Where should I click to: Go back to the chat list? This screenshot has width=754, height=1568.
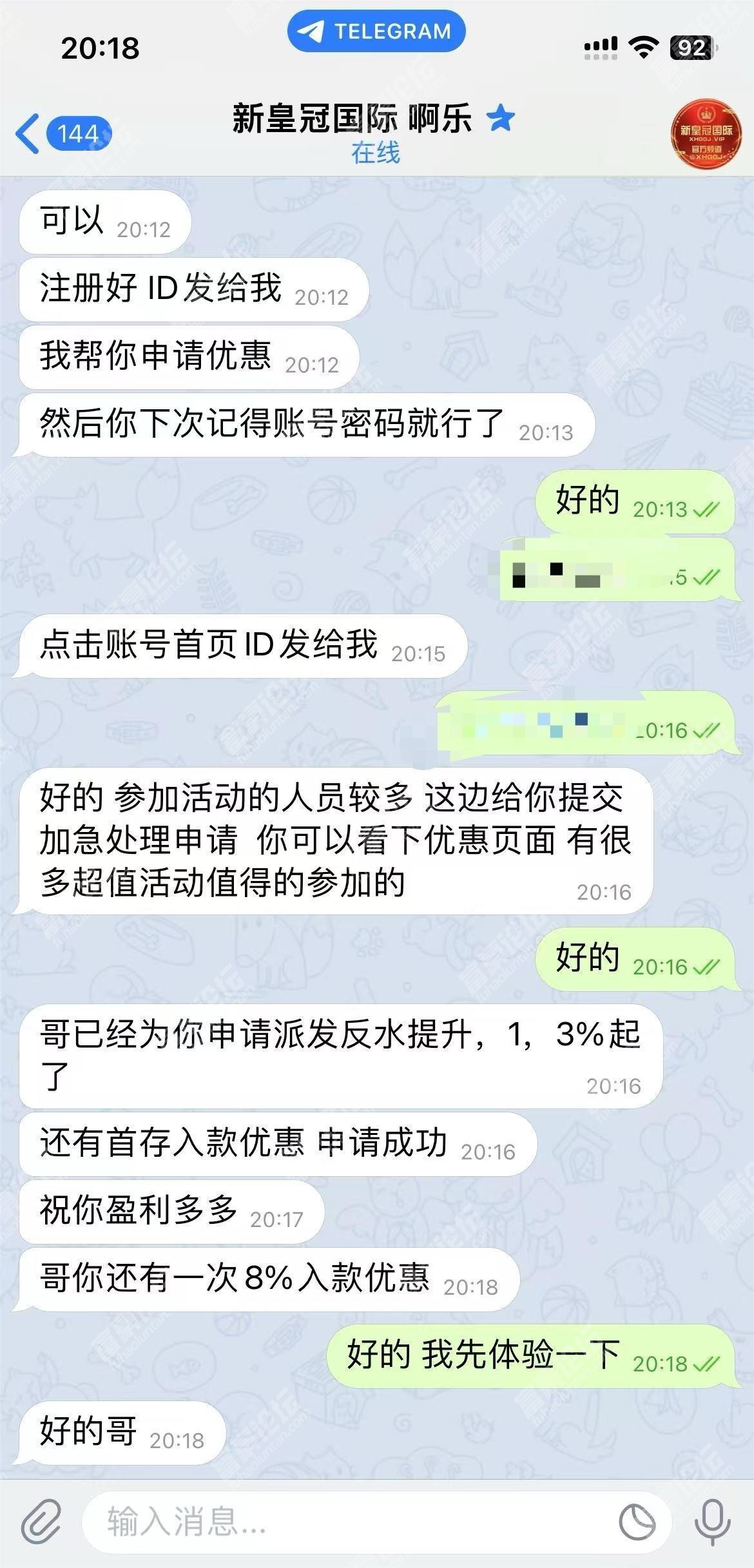pos(61,134)
